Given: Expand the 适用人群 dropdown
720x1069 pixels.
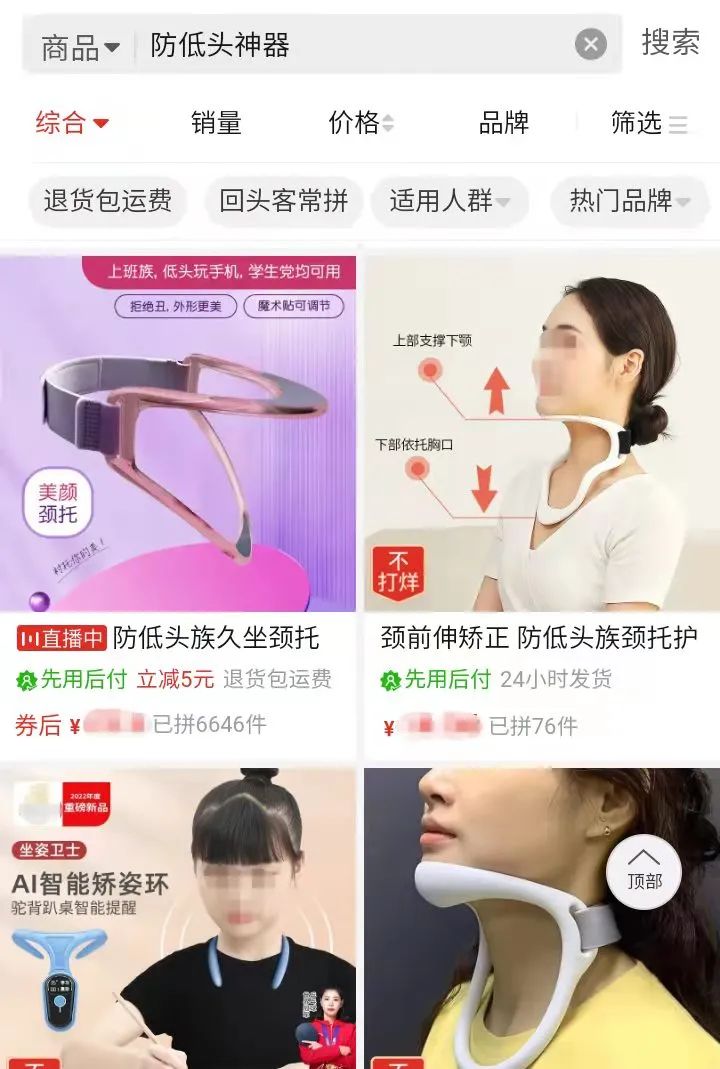Looking at the screenshot, I should click(x=449, y=201).
